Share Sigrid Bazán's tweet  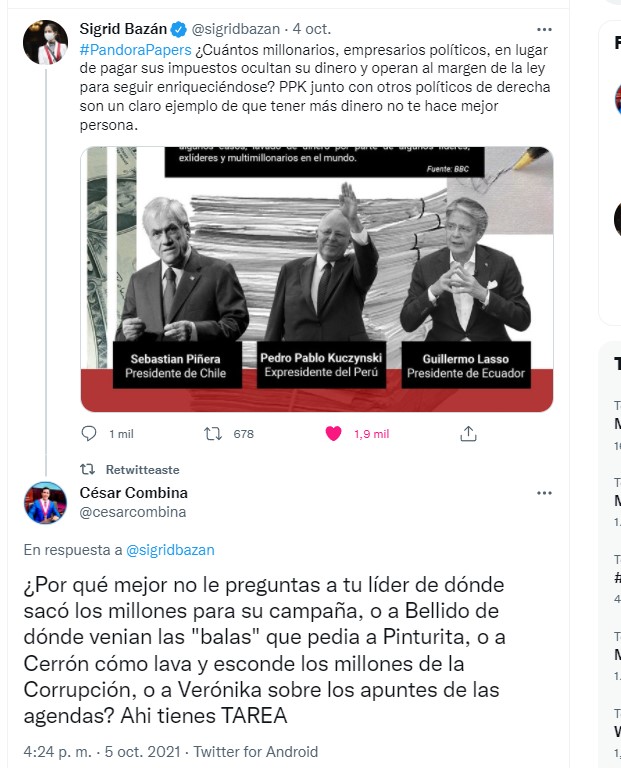click(468, 434)
